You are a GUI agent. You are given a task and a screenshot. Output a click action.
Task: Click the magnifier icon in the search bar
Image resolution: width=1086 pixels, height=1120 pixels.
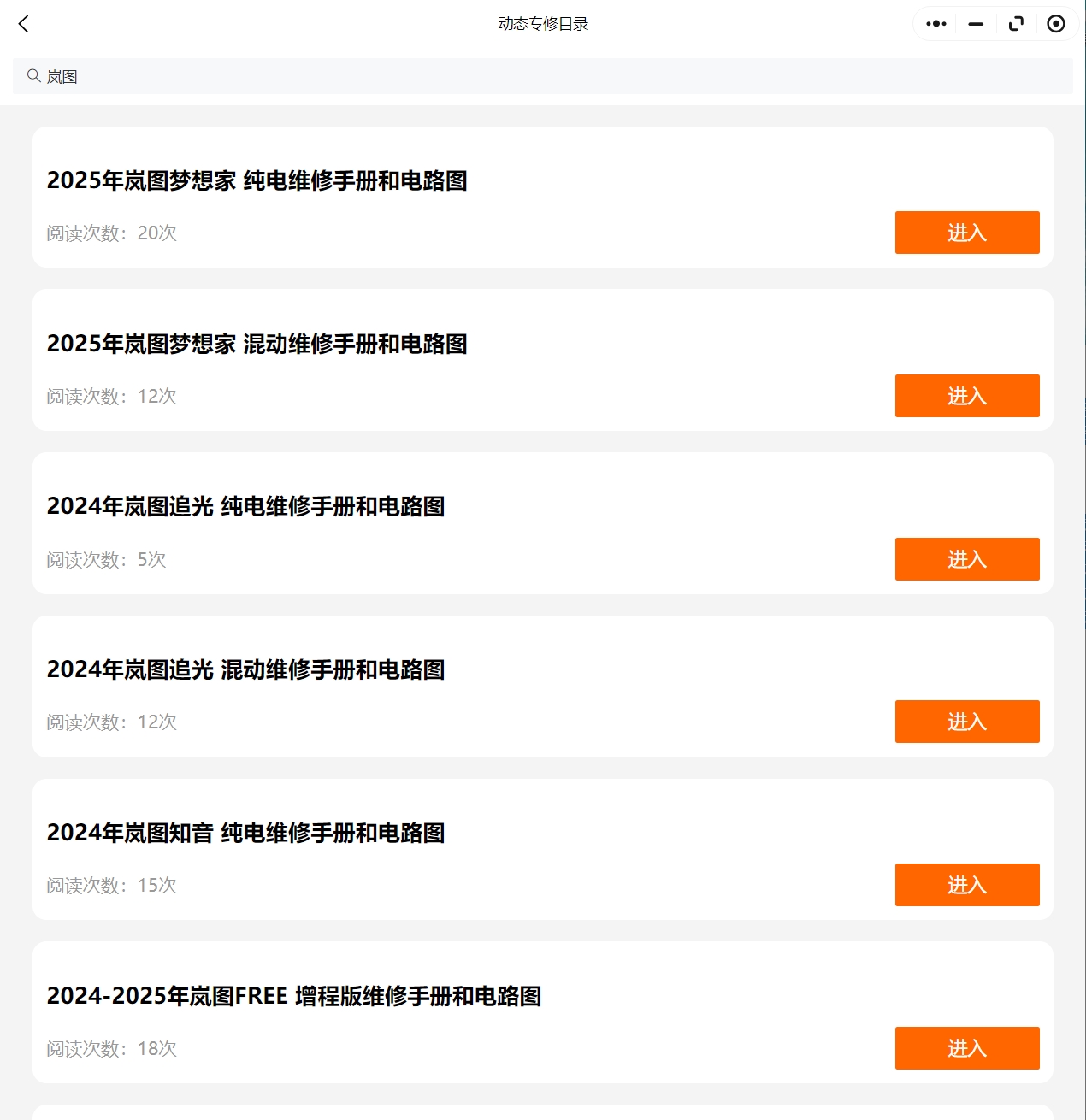click(33, 75)
